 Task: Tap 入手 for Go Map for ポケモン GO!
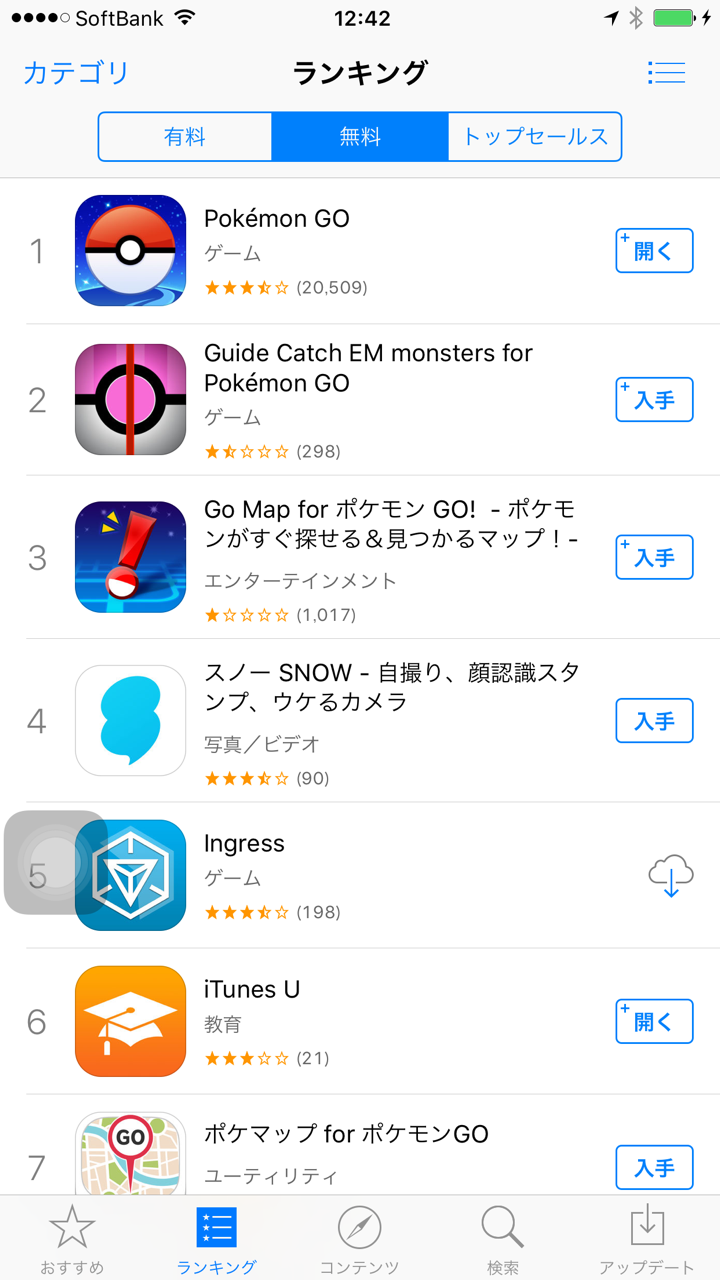654,557
